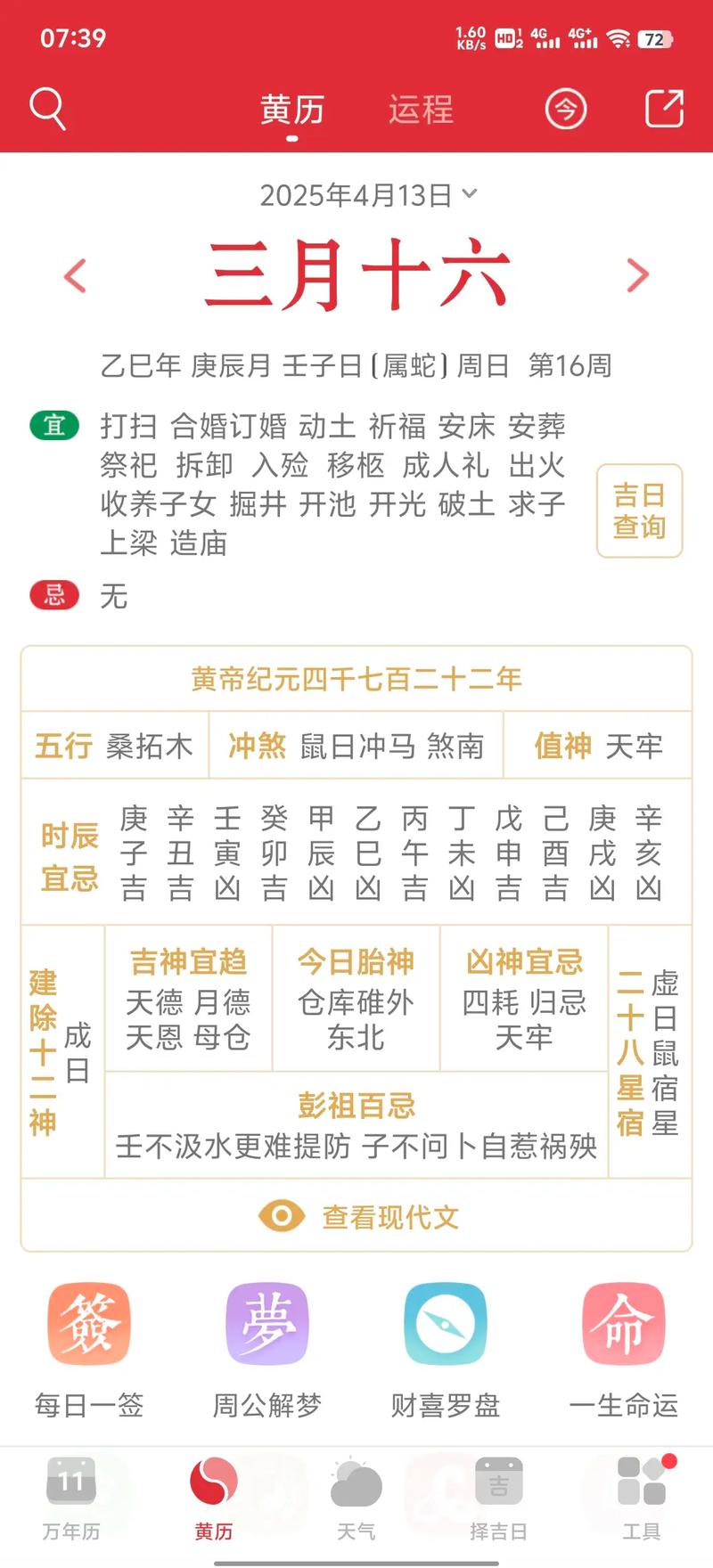Open the search magnifier icon
The height and width of the screenshot is (1568, 713).
49,108
